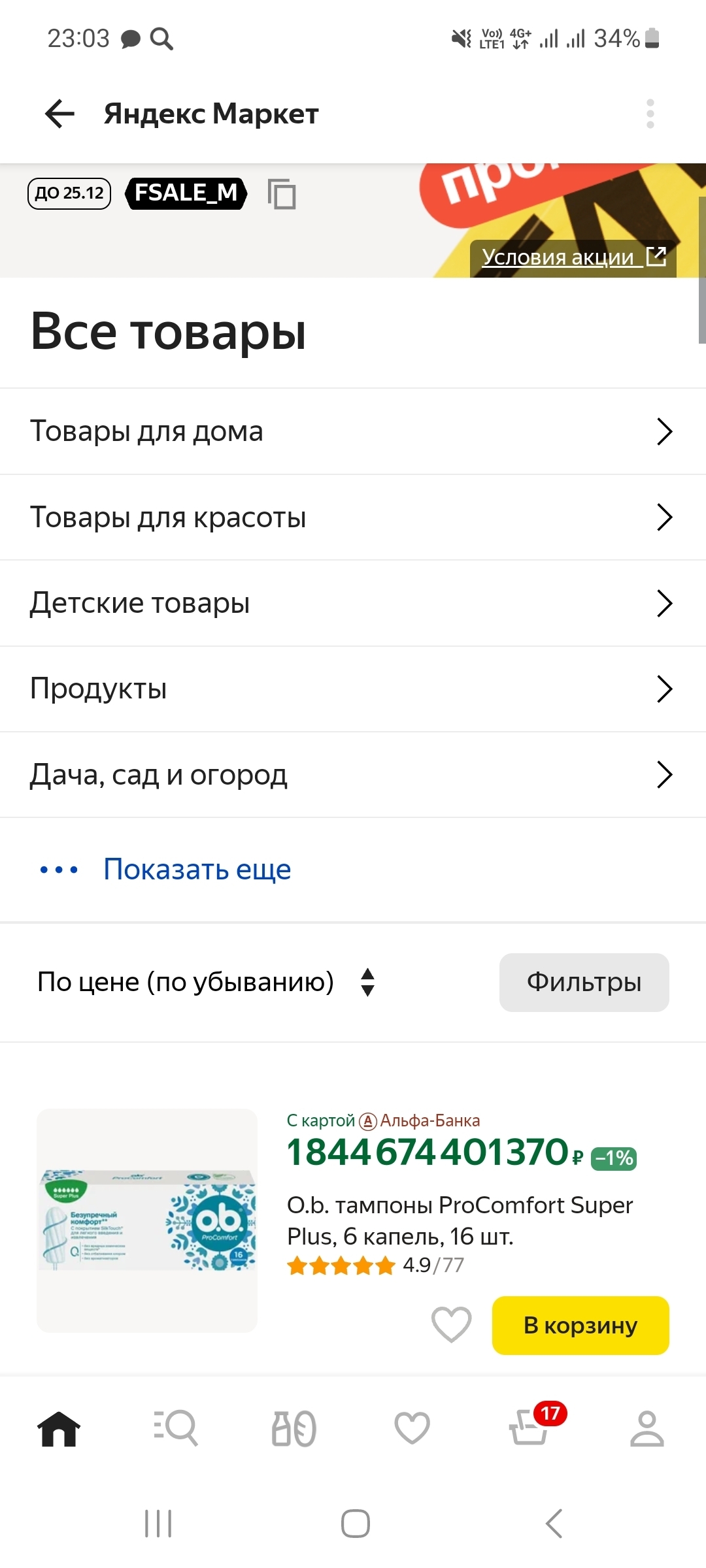Add O.b. tampons to favorites
This screenshot has width=706, height=1568.
point(451,1324)
